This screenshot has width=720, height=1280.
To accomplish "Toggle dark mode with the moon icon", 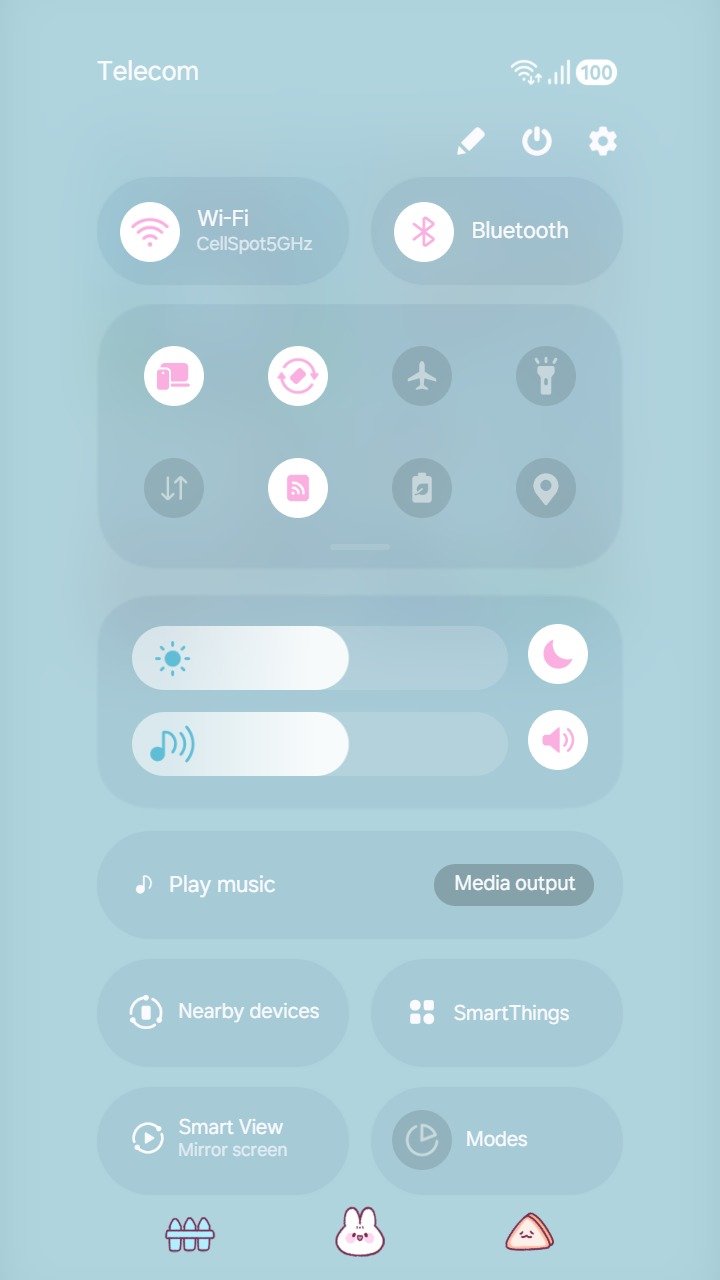I will pos(558,654).
